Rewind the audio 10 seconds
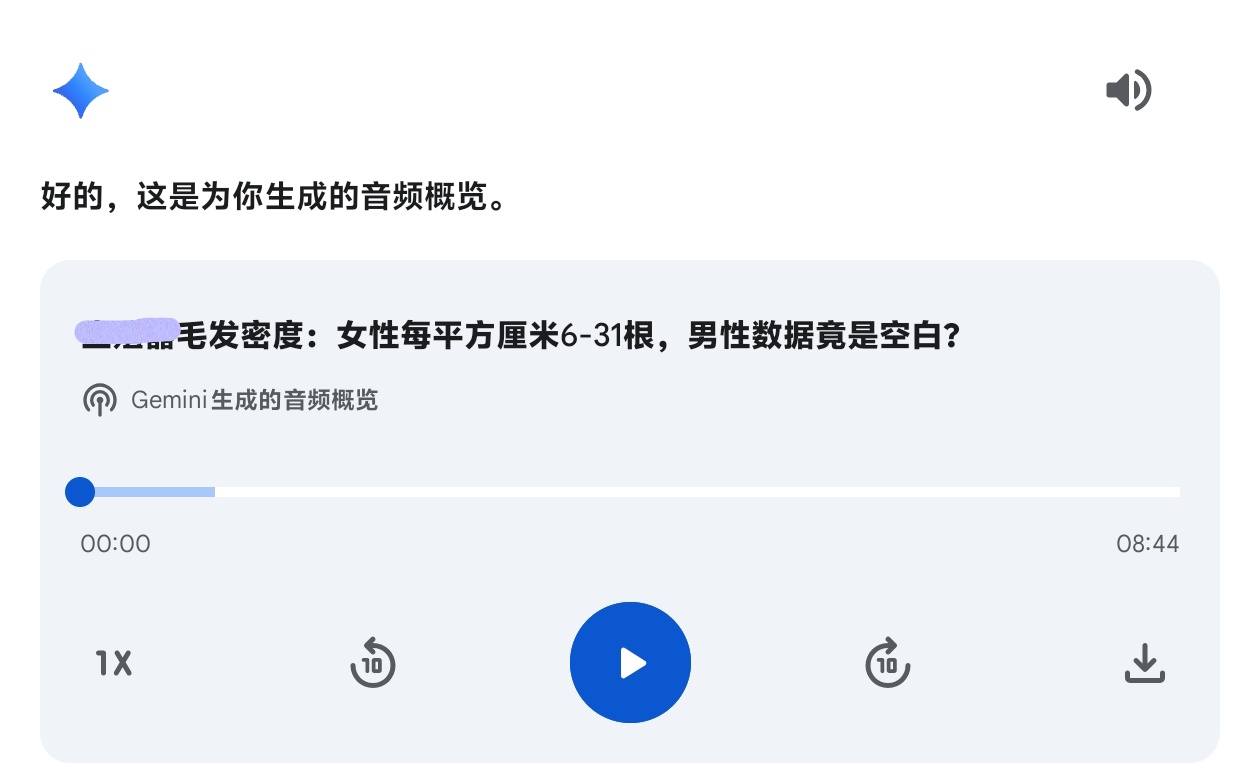1260x763 pixels. (x=373, y=662)
